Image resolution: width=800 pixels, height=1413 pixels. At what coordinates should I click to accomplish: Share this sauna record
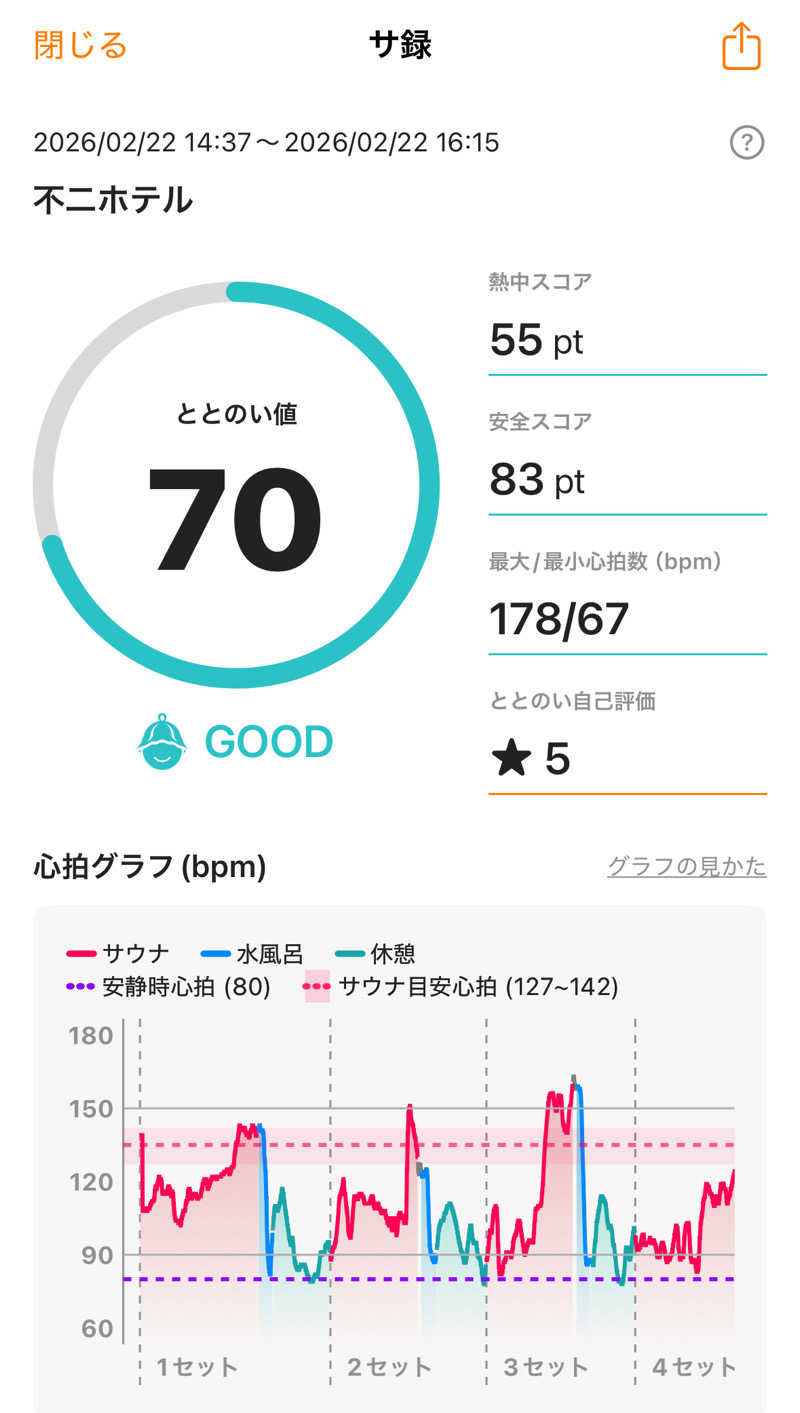pos(741,46)
